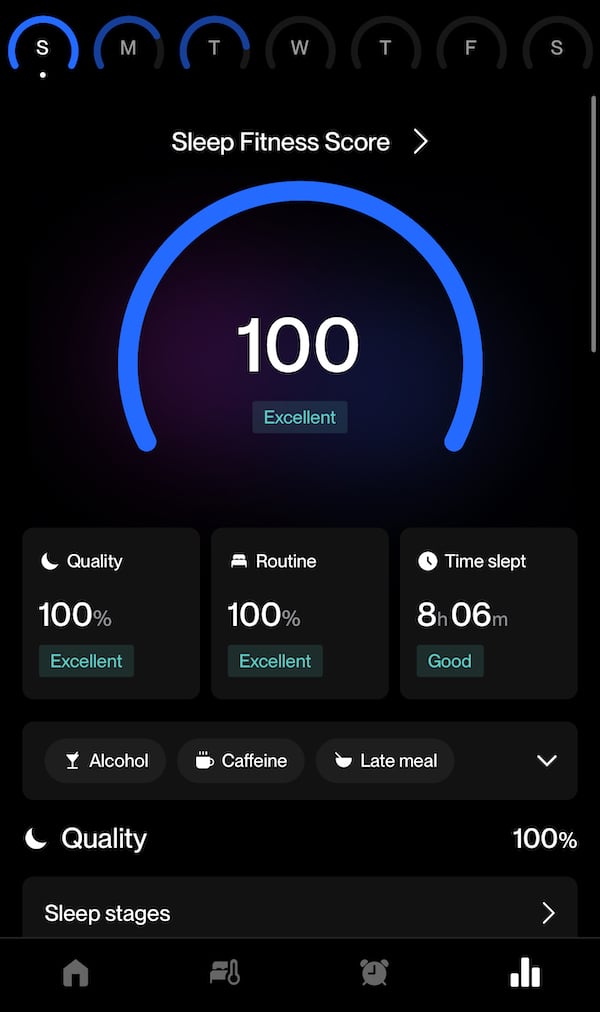Open Sleep stages details
The height and width of the screenshot is (1012, 600).
tap(299, 913)
